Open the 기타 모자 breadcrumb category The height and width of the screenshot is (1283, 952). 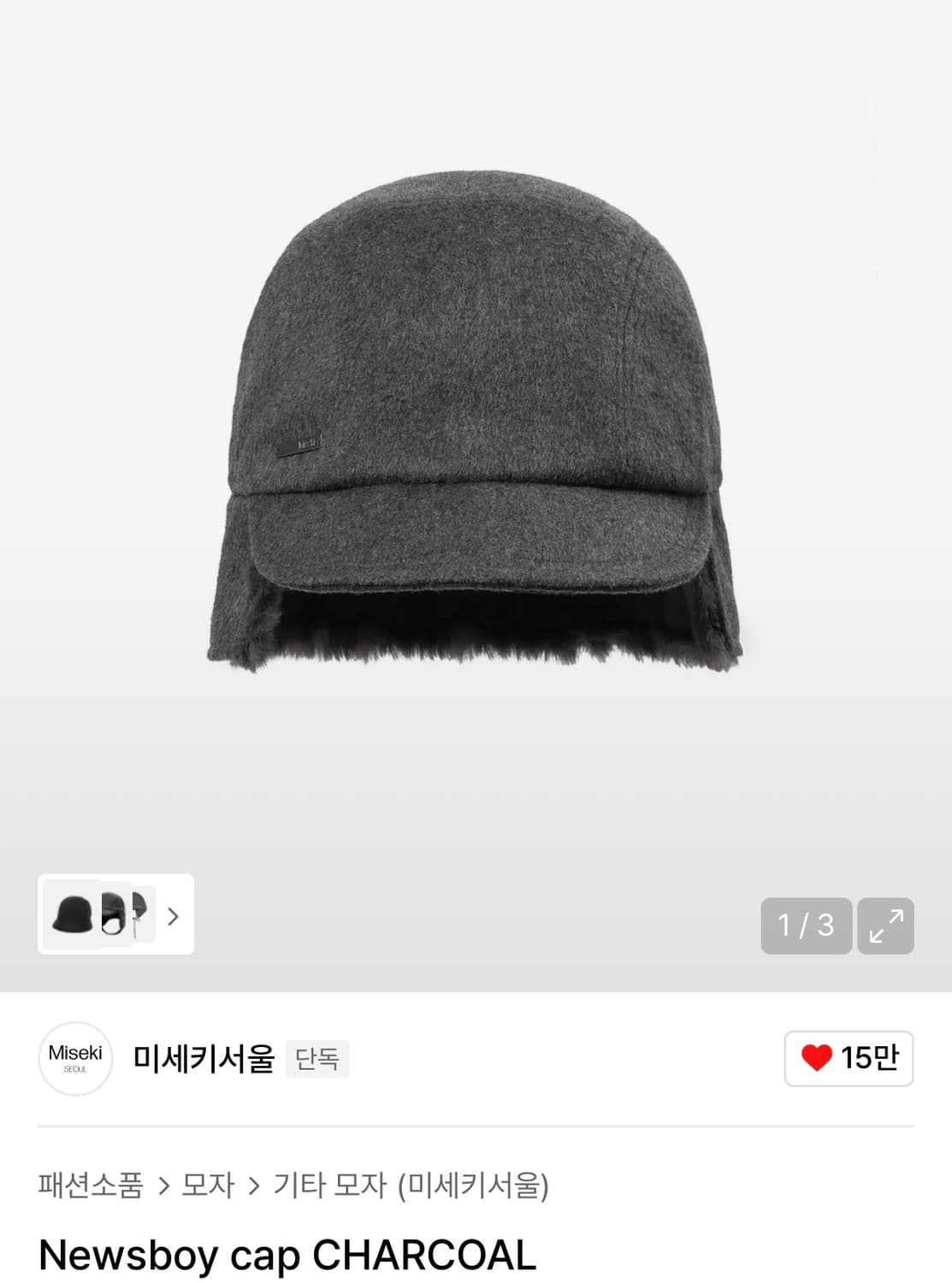pos(328,1185)
